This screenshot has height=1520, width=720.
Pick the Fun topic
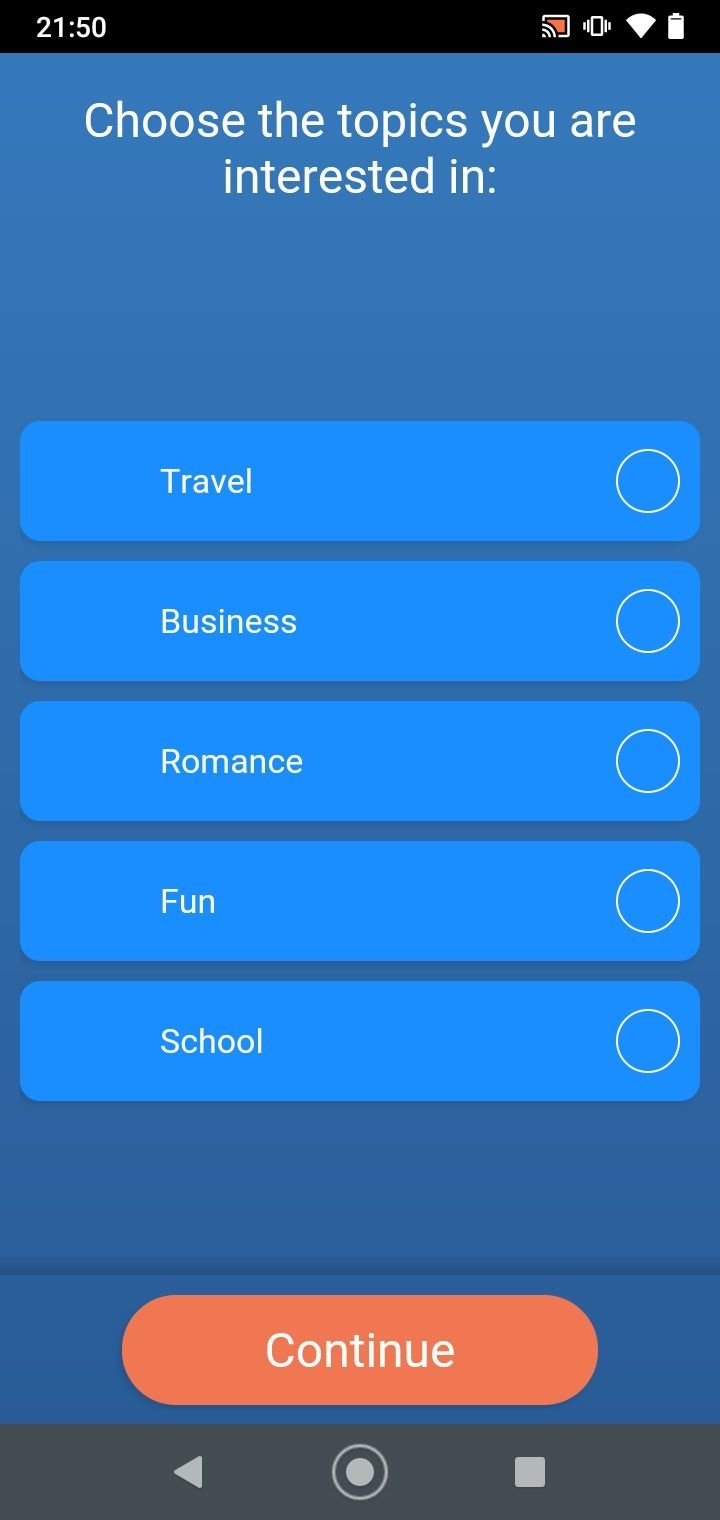pos(360,901)
